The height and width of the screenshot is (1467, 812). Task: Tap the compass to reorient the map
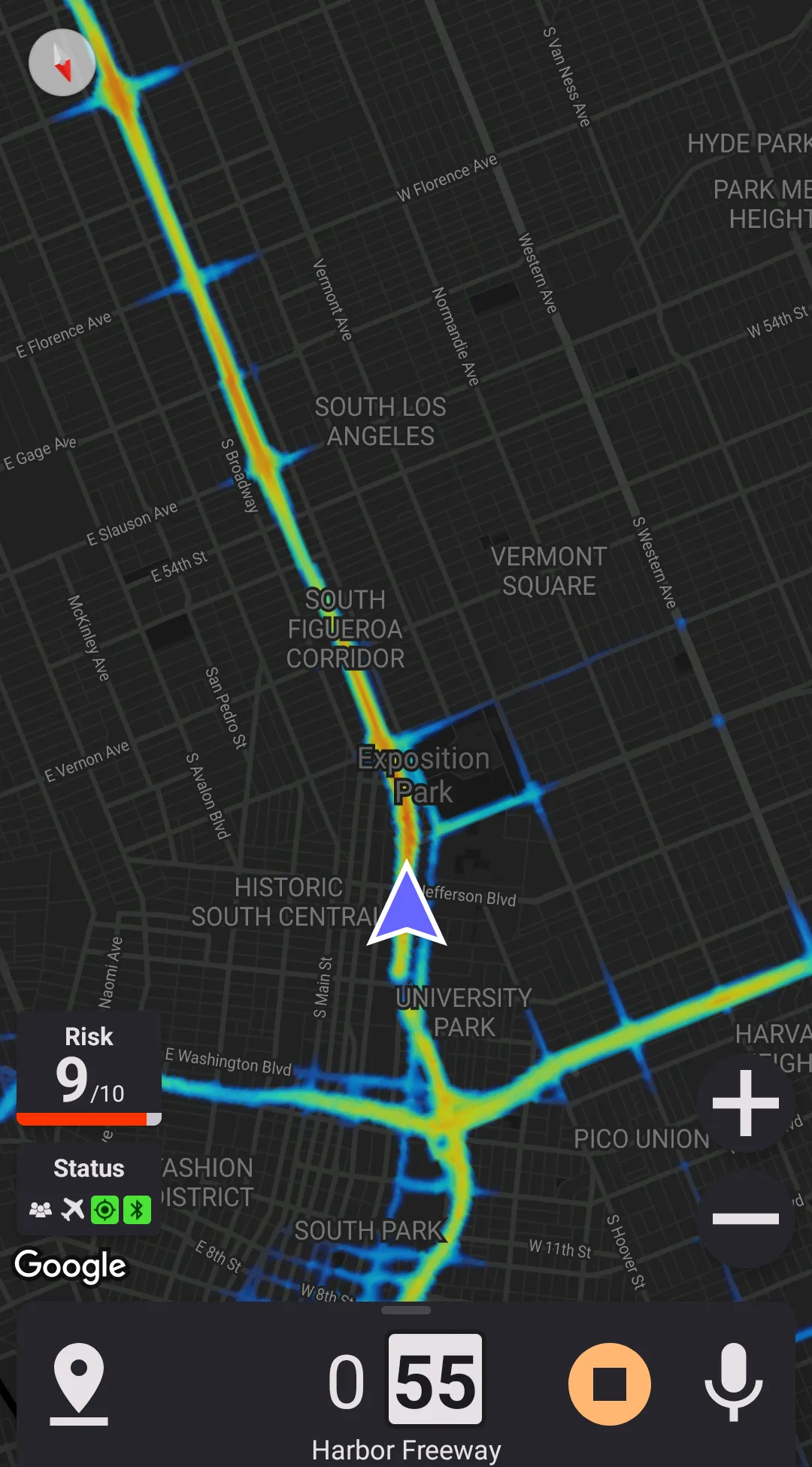point(62,62)
